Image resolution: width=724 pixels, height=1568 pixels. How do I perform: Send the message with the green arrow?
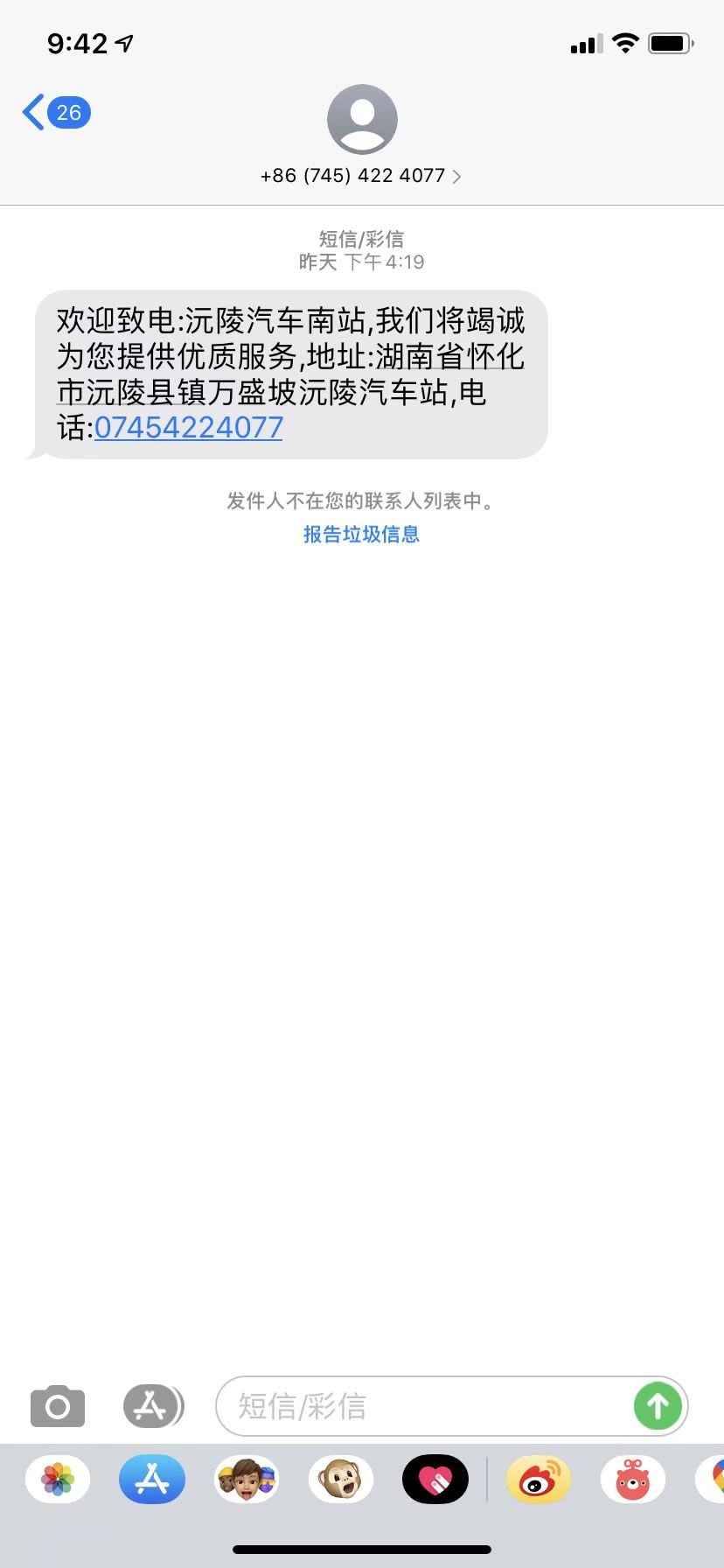coord(658,1406)
